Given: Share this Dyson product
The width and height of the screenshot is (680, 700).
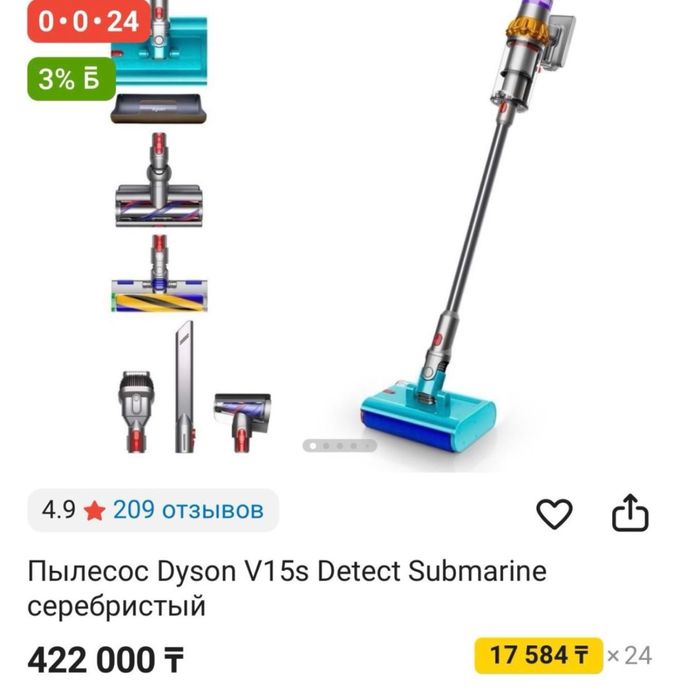Looking at the screenshot, I should (x=630, y=514).
